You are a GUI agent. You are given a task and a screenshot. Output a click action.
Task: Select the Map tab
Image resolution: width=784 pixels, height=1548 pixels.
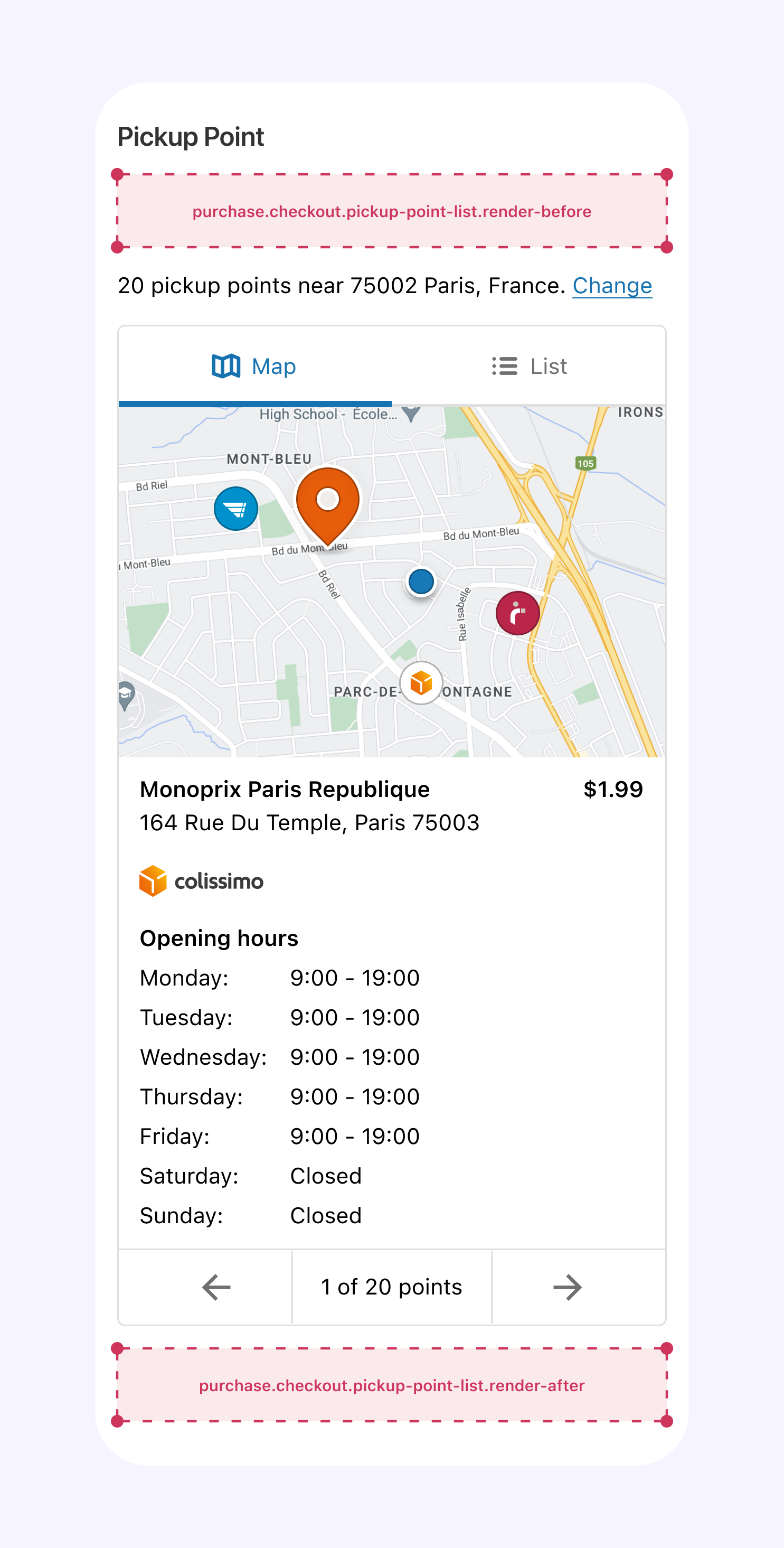(254, 367)
